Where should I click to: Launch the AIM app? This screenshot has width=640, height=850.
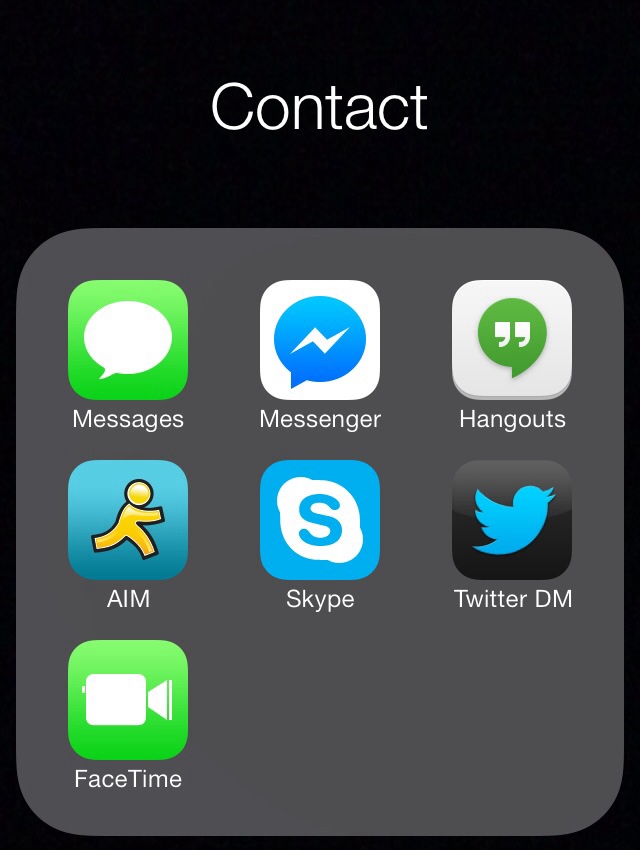click(128, 520)
